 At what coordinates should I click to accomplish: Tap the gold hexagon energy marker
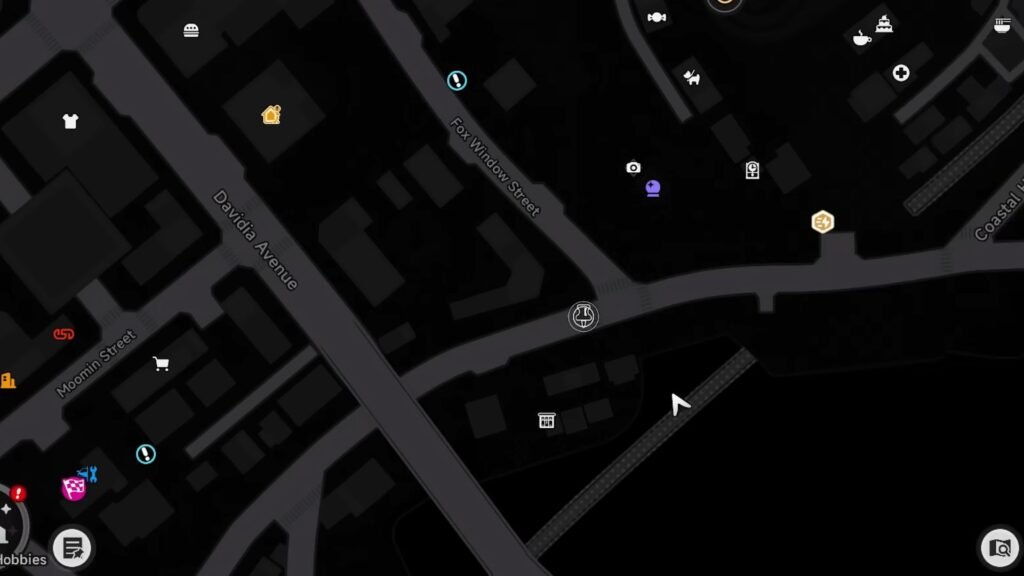(x=823, y=222)
